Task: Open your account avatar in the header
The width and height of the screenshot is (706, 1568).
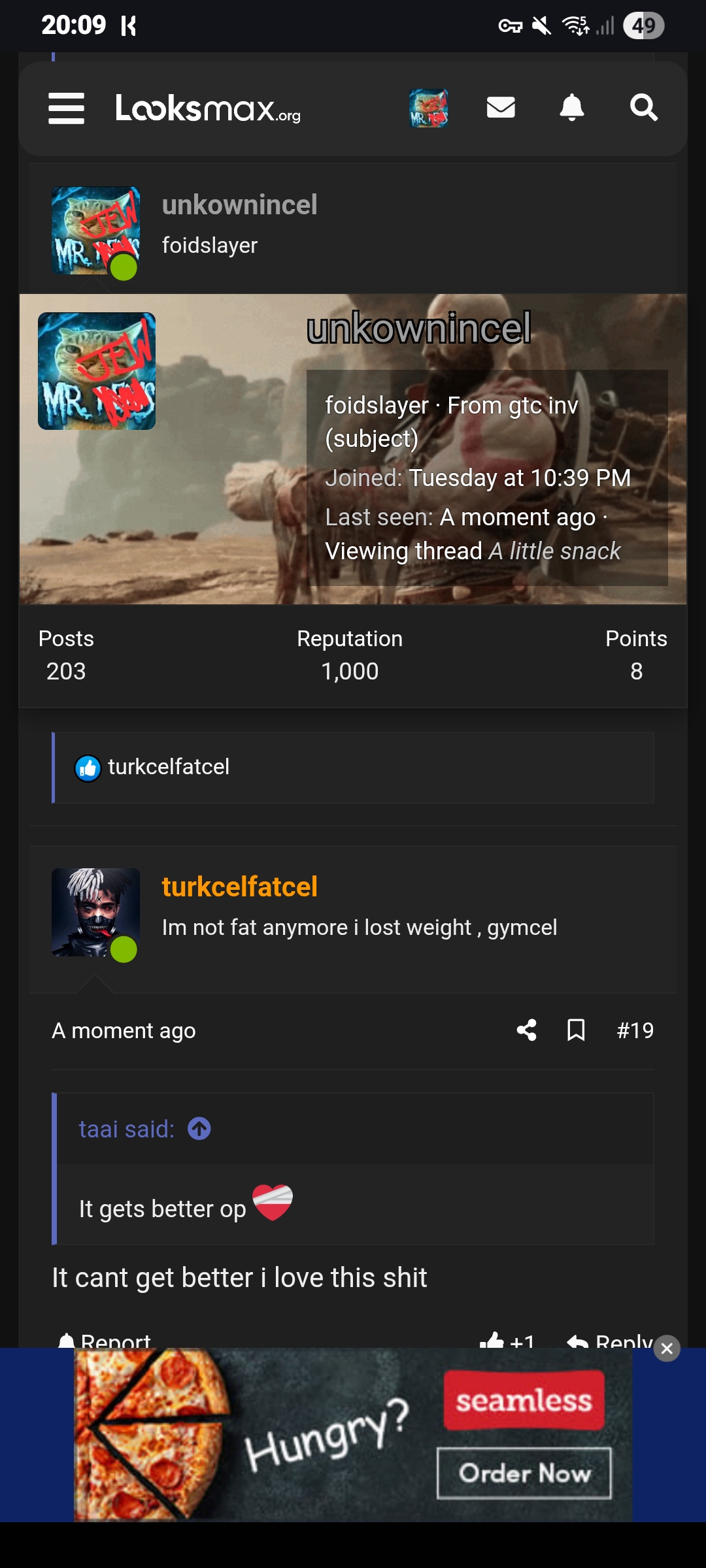Action: pos(429,108)
